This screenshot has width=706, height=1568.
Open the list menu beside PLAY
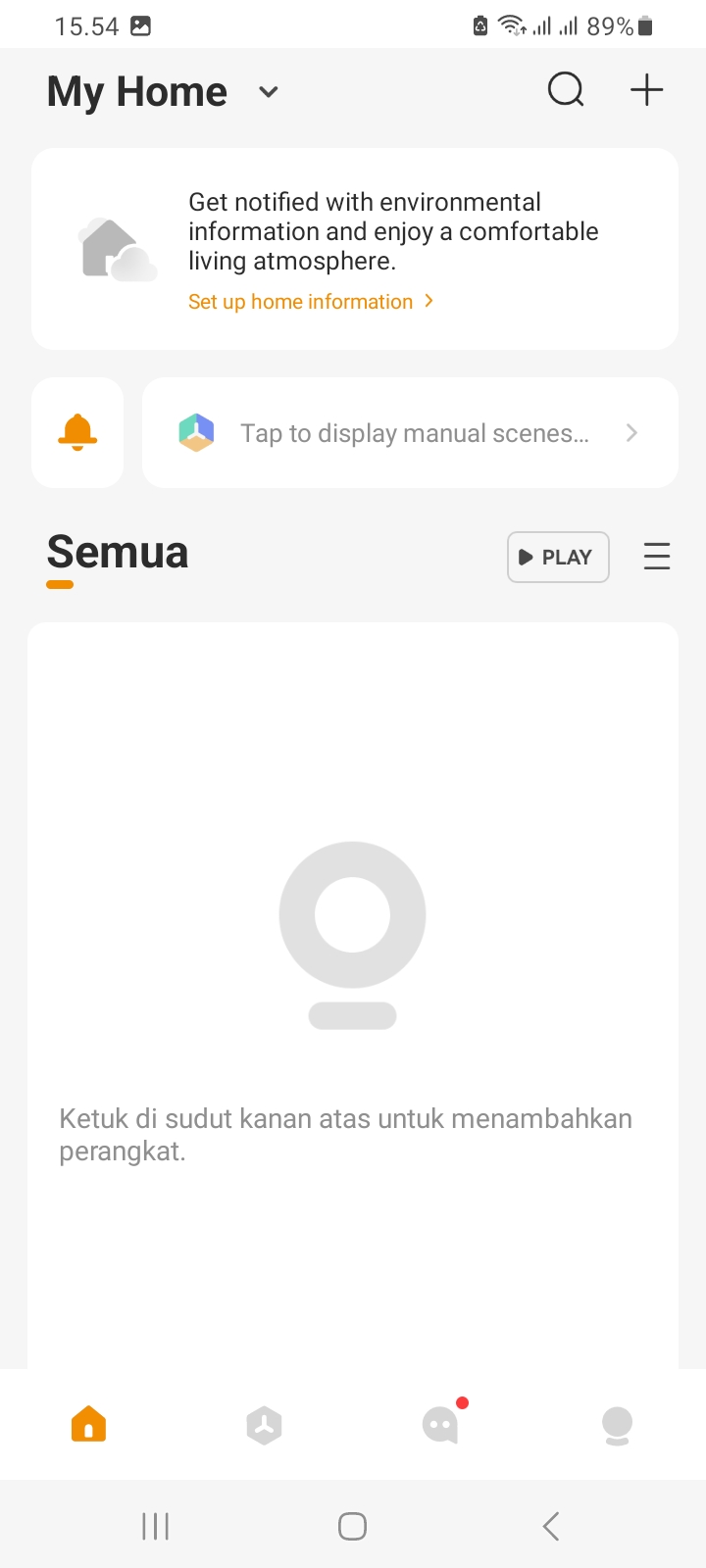[657, 557]
